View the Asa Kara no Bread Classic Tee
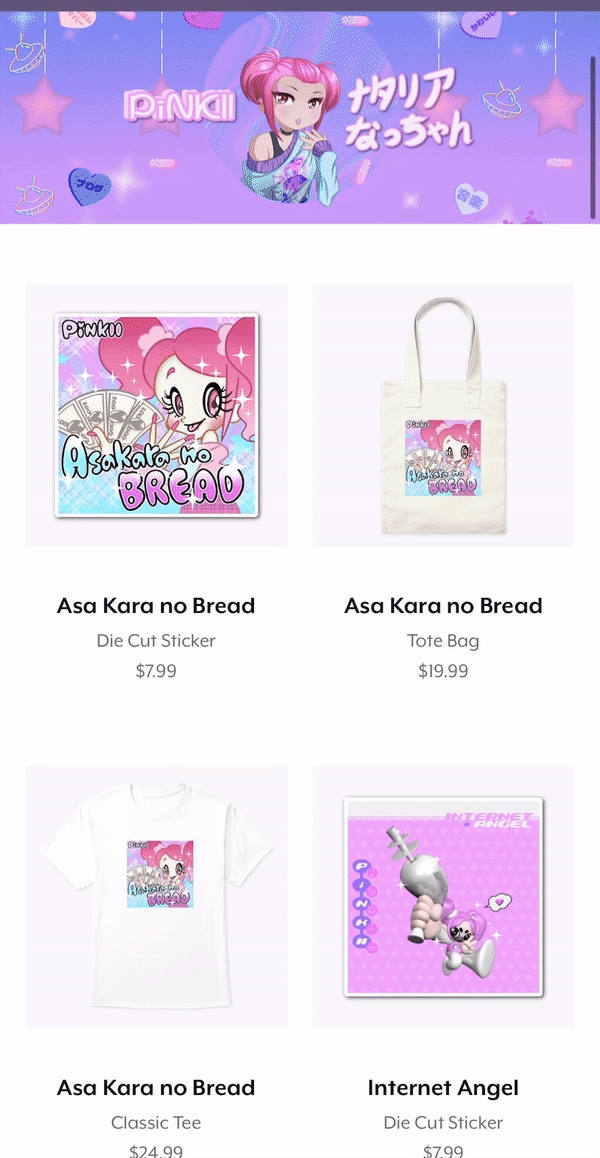This screenshot has height=1158, width=600. click(156, 897)
